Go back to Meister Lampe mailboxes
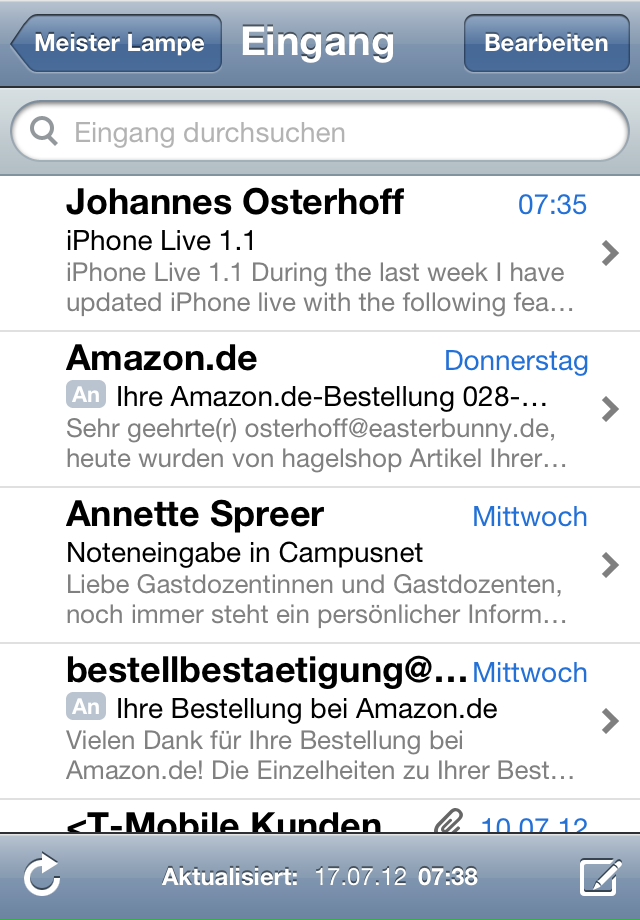This screenshot has width=640, height=920. (118, 44)
